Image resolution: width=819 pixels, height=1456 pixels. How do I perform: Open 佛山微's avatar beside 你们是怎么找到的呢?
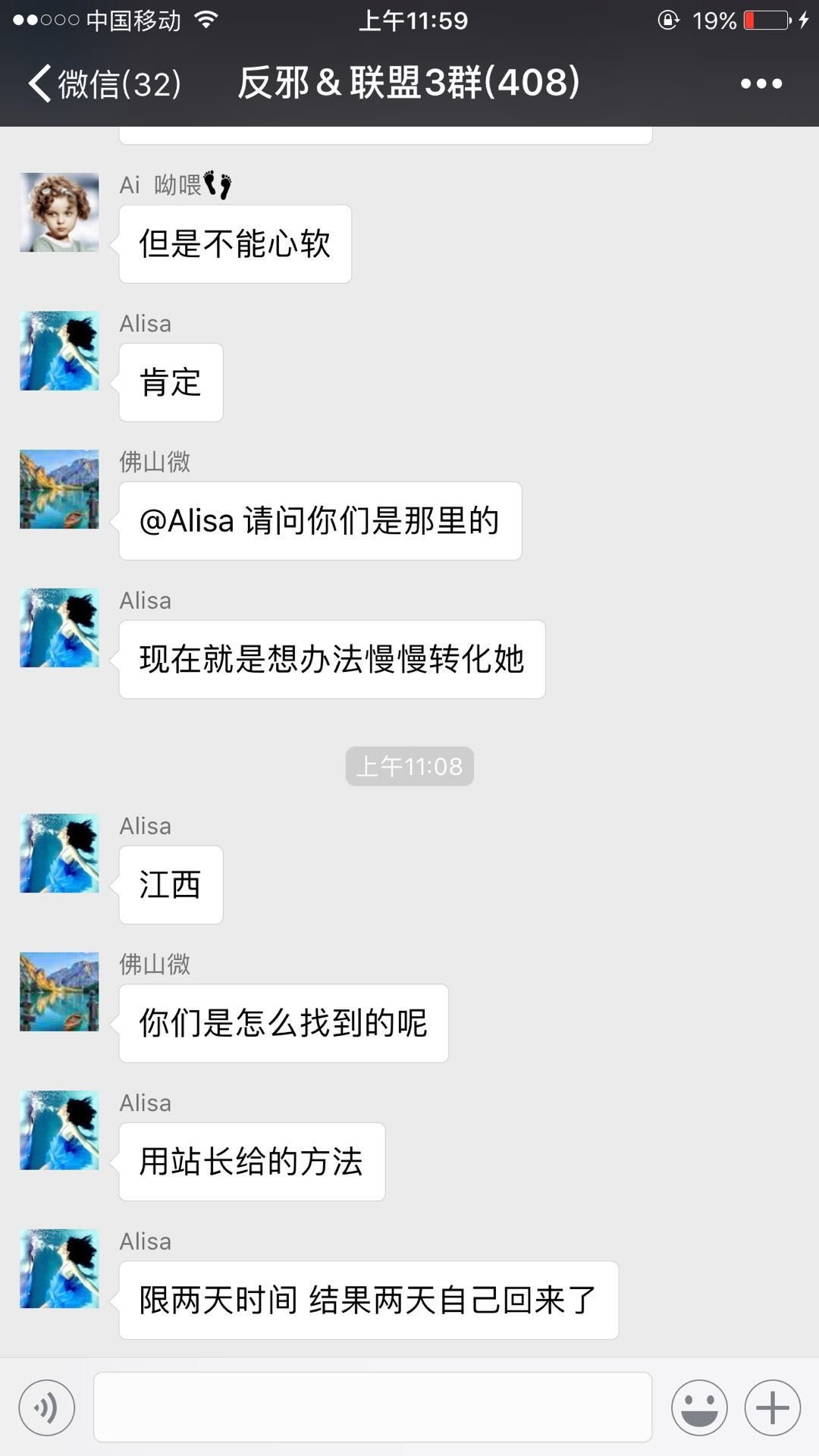59,992
